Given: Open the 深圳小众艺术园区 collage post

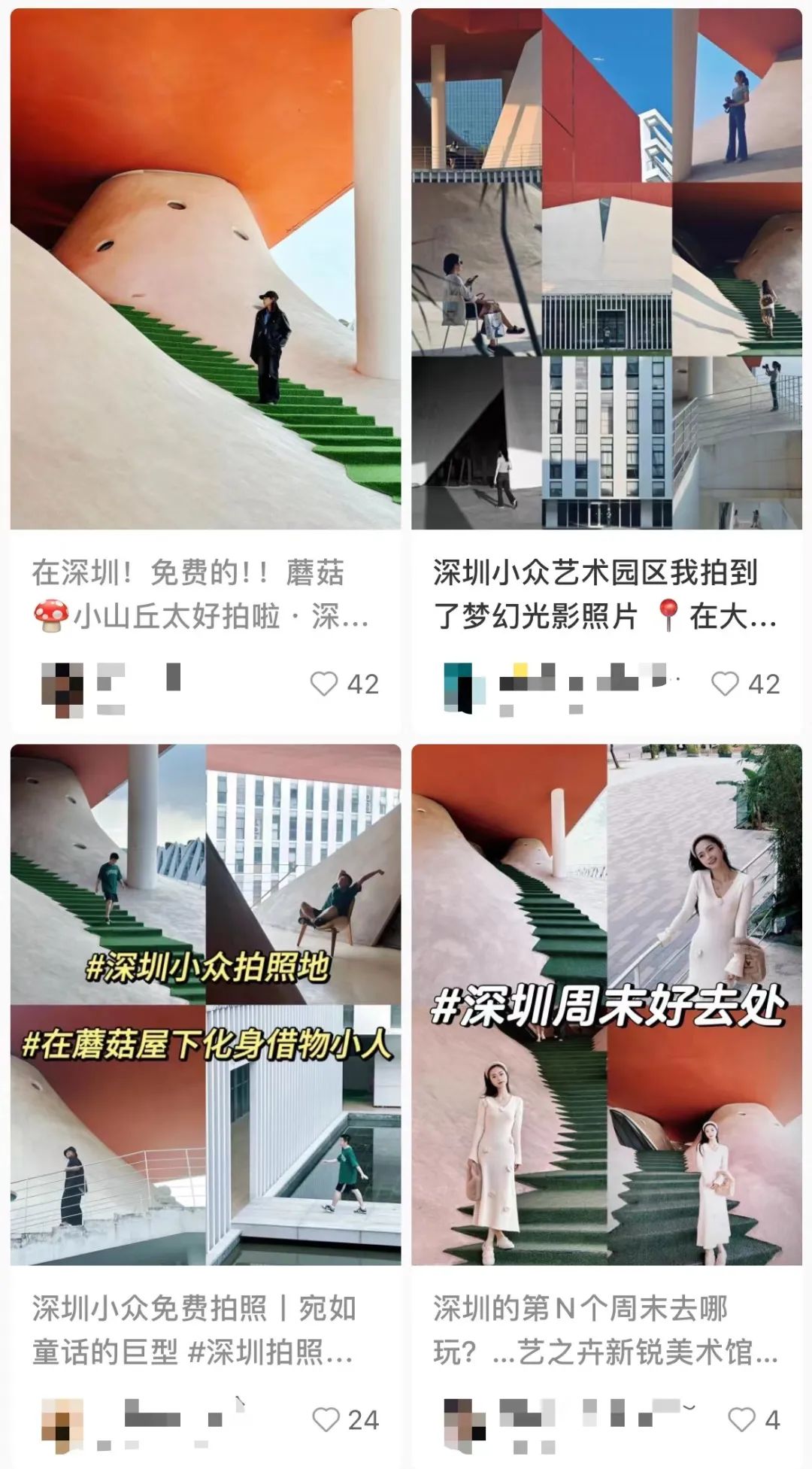Looking at the screenshot, I should pyautogui.click(x=607, y=269).
